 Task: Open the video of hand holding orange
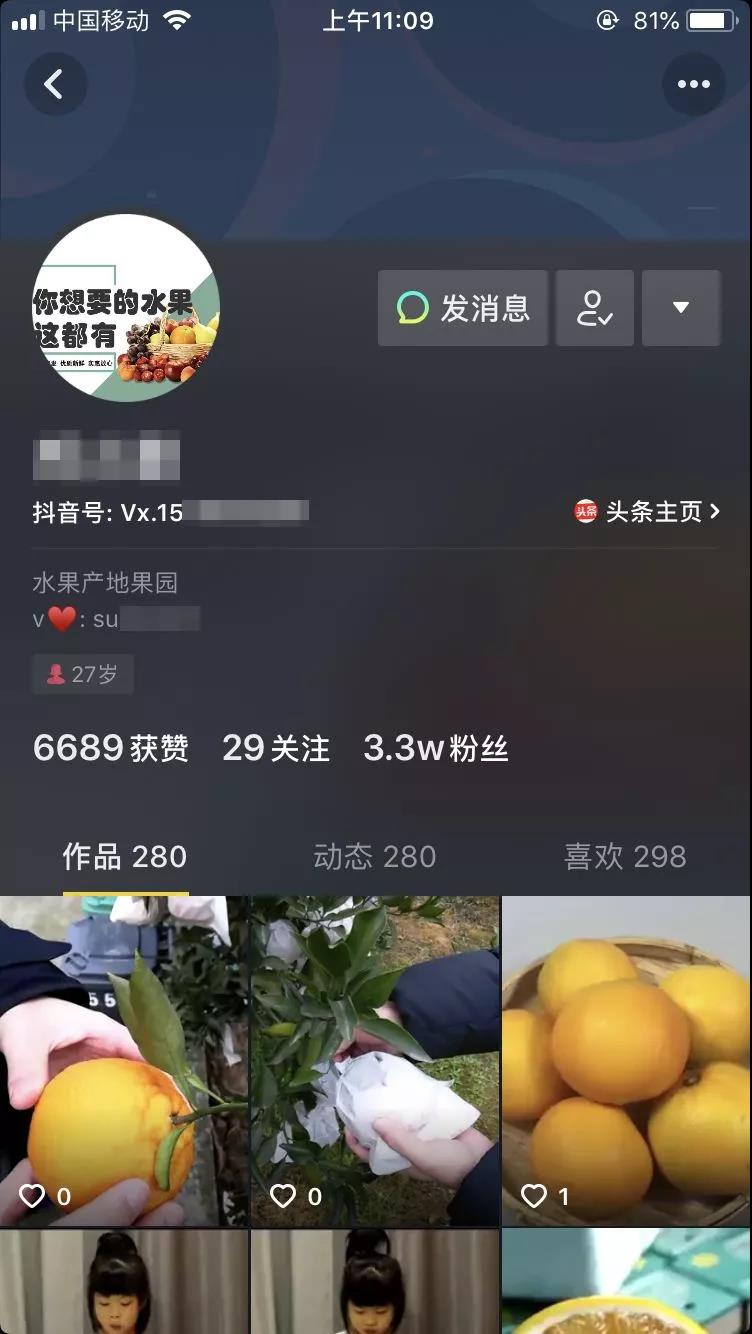(x=124, y=1060)
